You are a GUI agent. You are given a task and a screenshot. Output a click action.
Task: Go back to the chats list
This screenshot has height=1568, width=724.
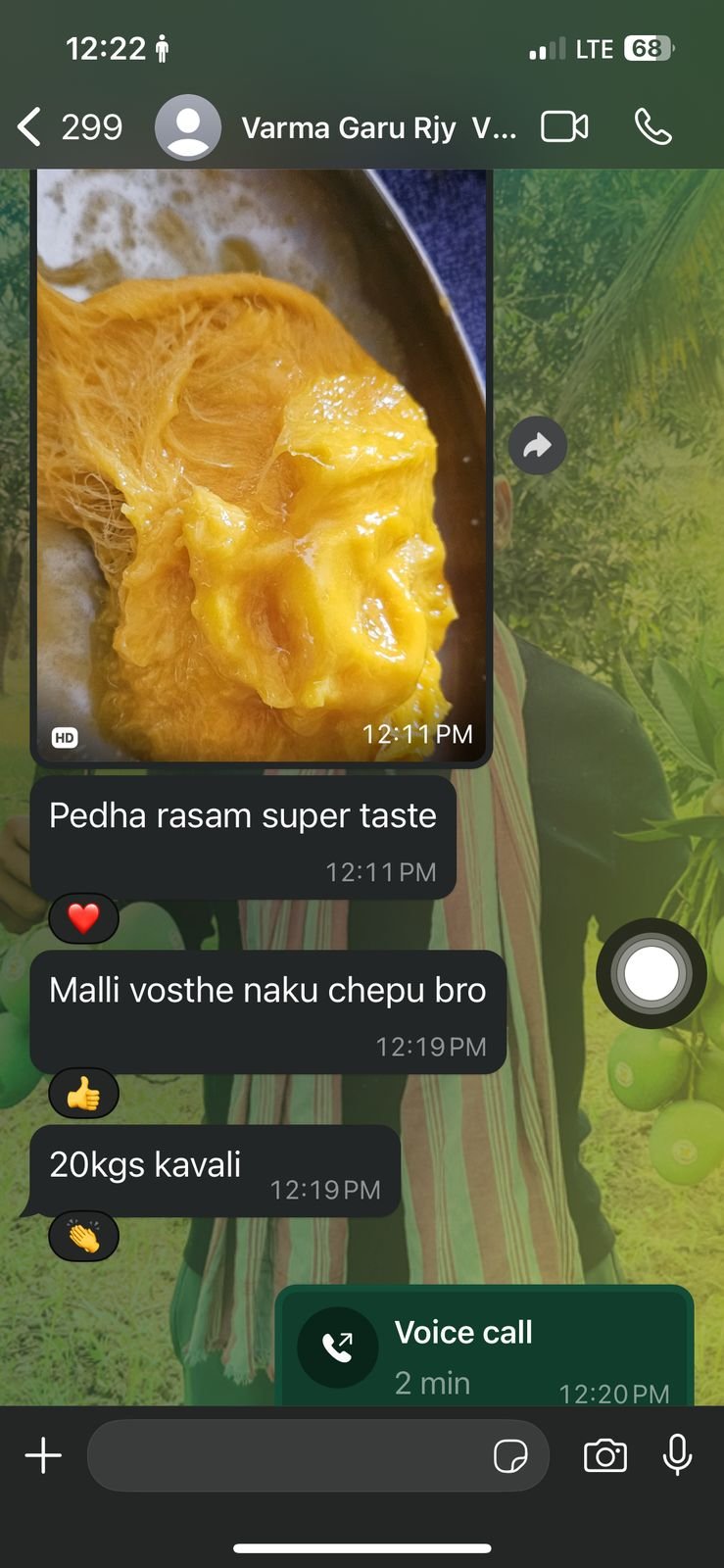click(69, 127)
